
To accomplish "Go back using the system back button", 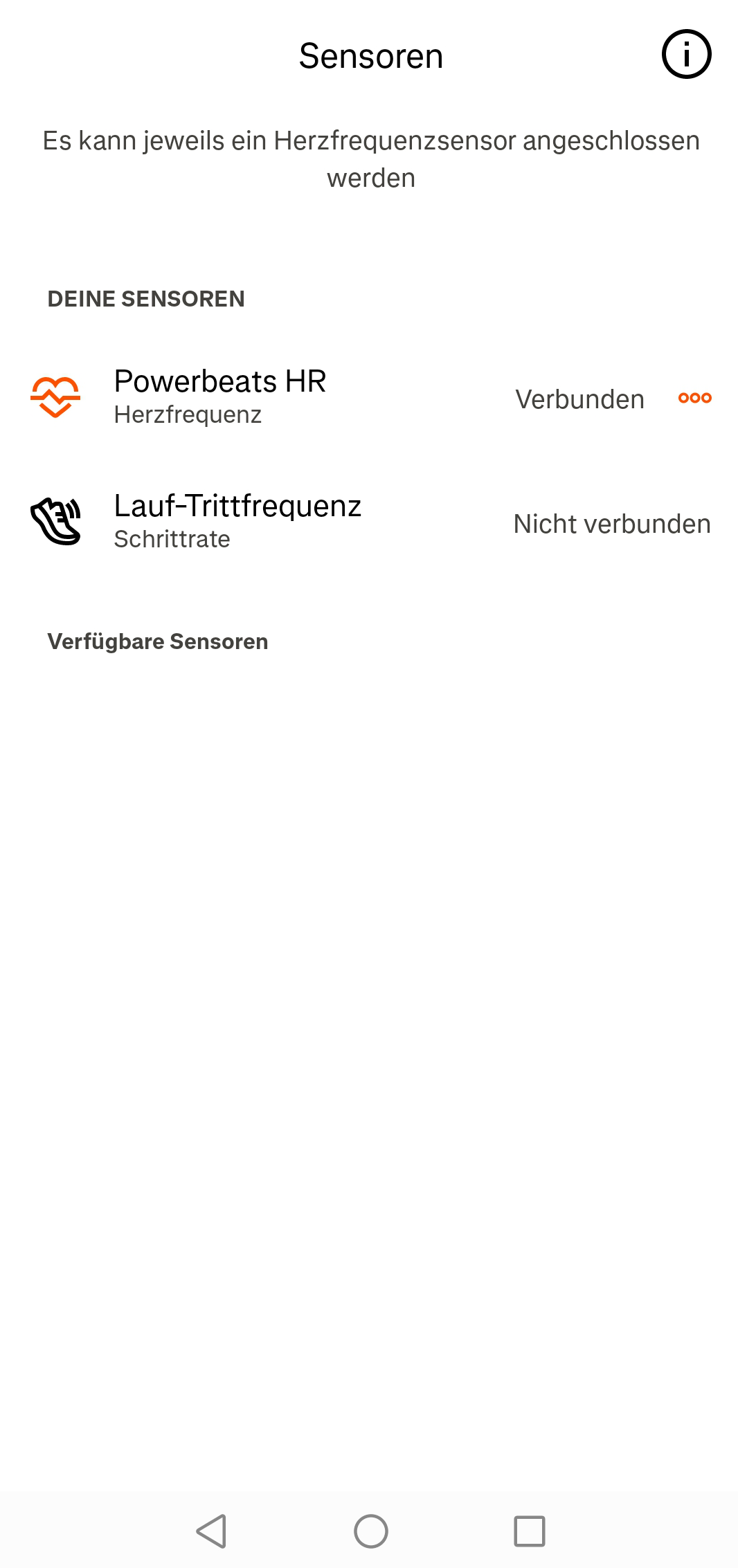I will click(212, 1531).
